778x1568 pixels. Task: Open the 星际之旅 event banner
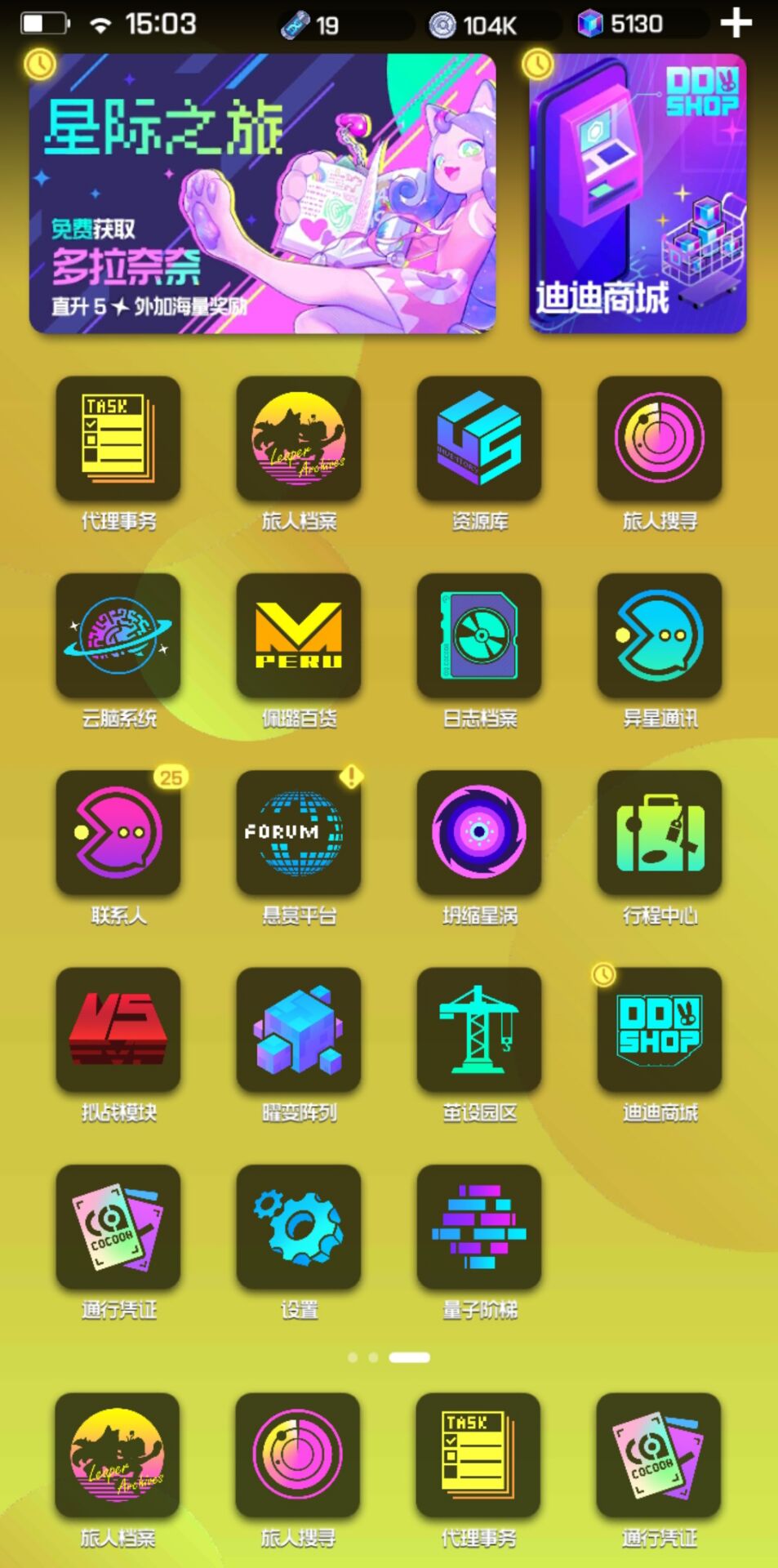pos(262,194)
